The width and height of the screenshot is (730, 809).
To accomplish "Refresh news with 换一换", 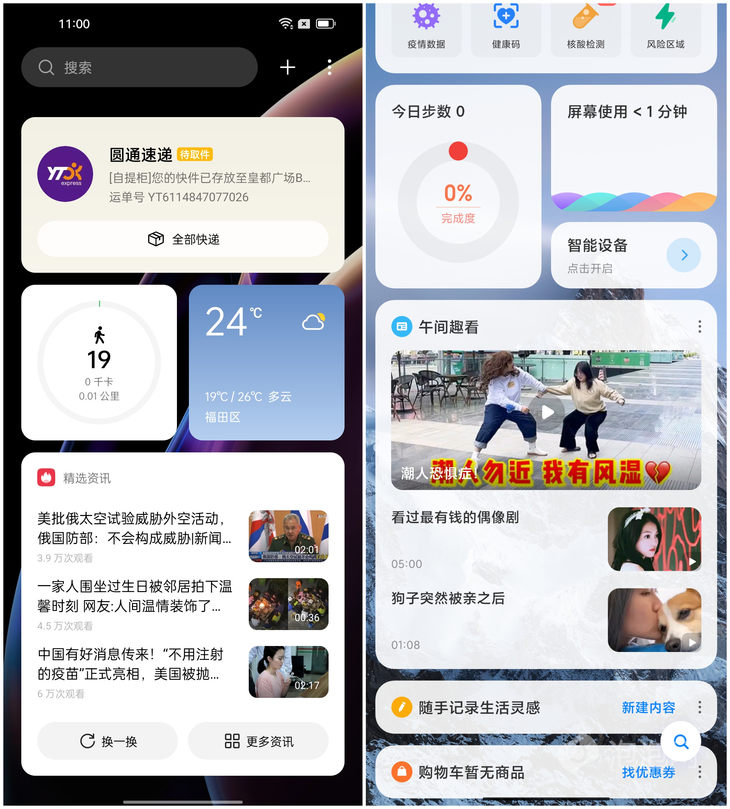I will [107, 741].
